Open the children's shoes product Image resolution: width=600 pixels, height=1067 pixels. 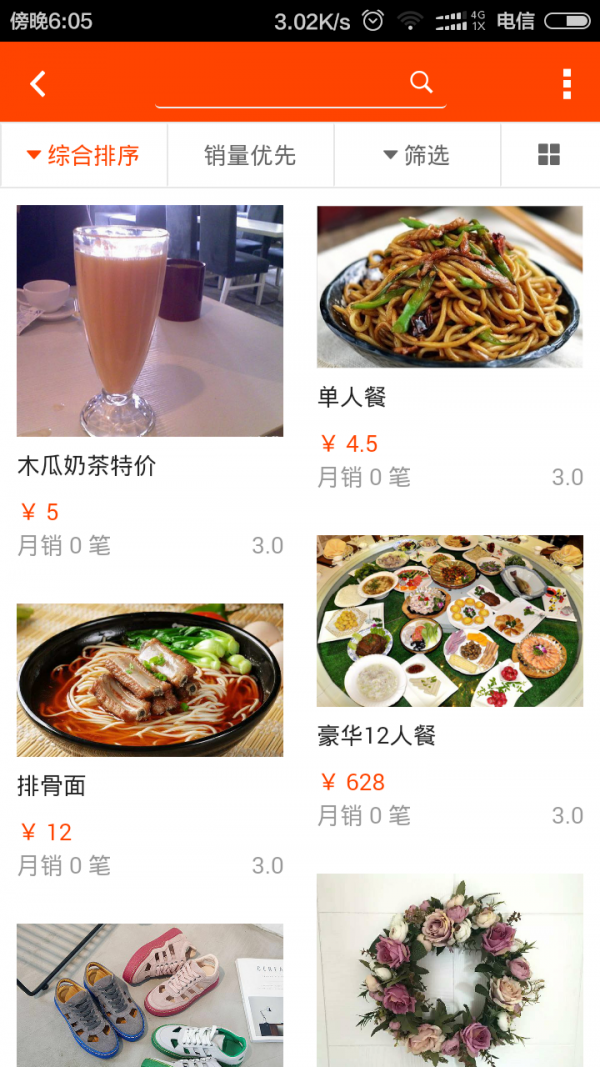pos(150,994)
